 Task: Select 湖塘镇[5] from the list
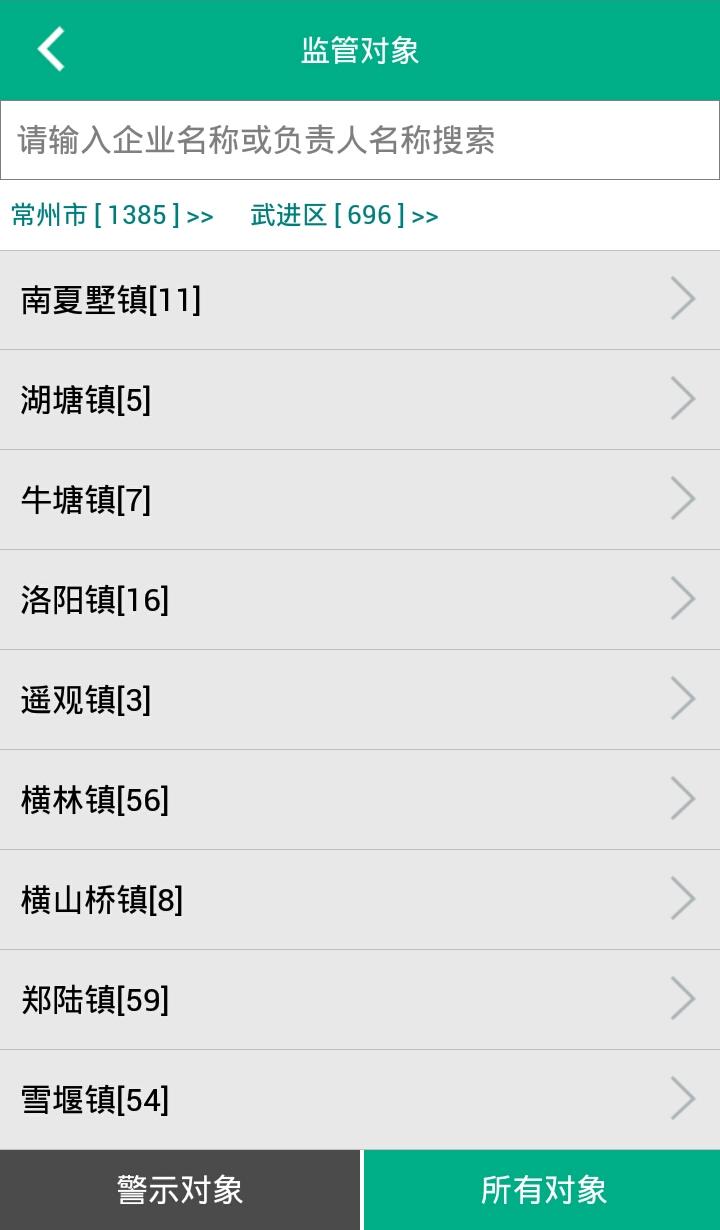coord(360,400)
